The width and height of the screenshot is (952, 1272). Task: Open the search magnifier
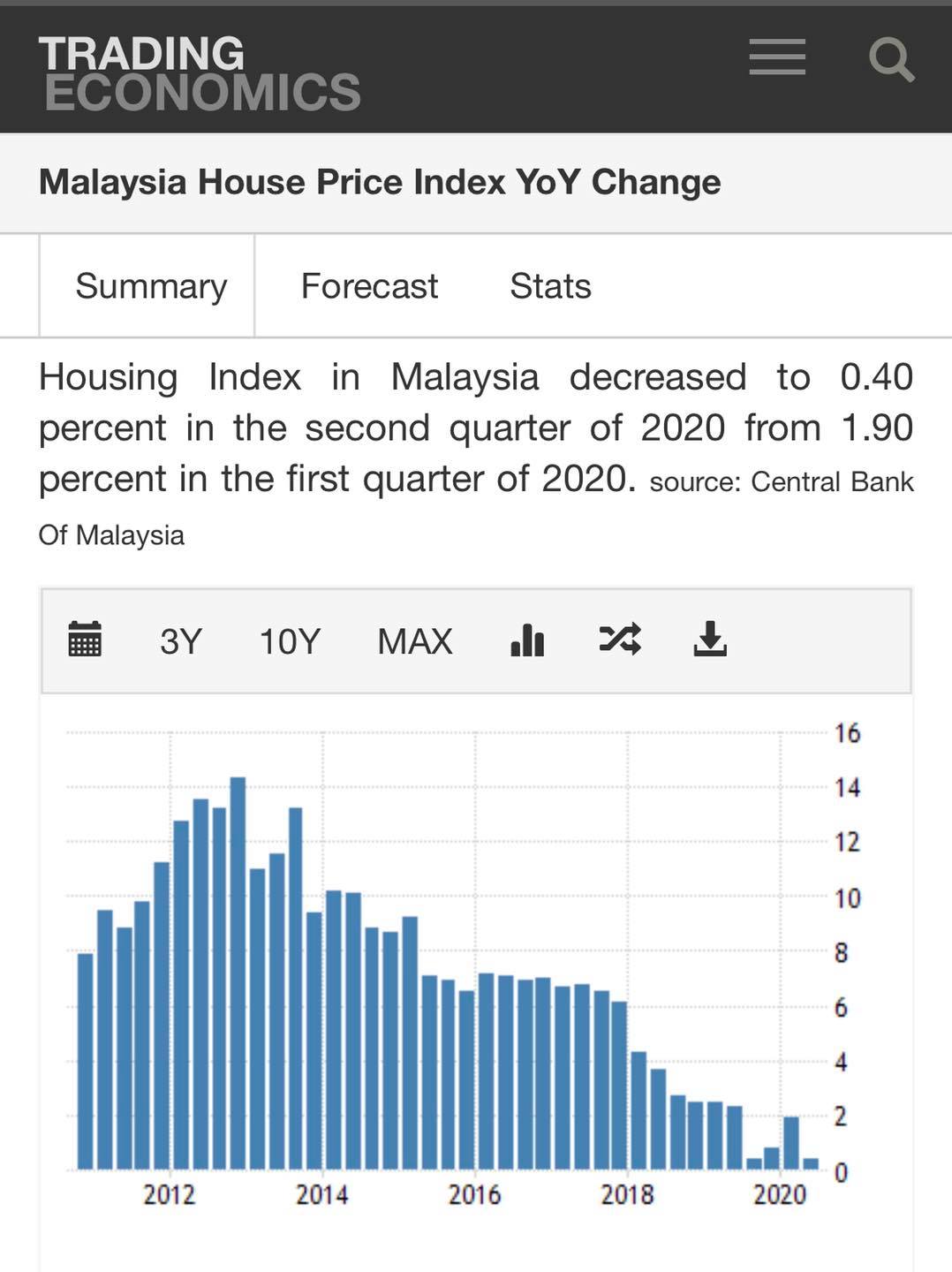click(x=891, y=59)
